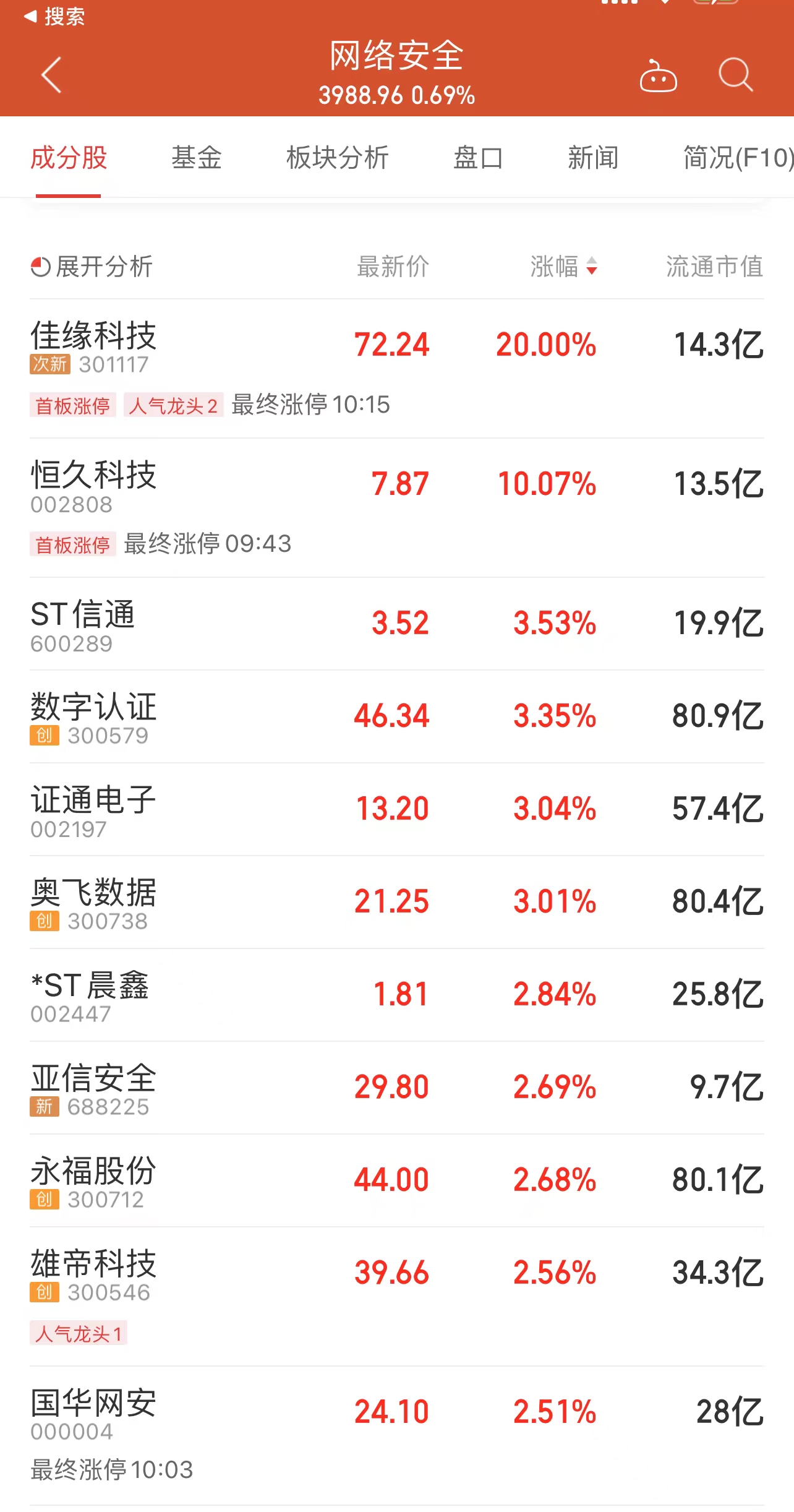The image size is (794, 1512).
Task: View the 新闻 tab
Action: tap(592, 158)
